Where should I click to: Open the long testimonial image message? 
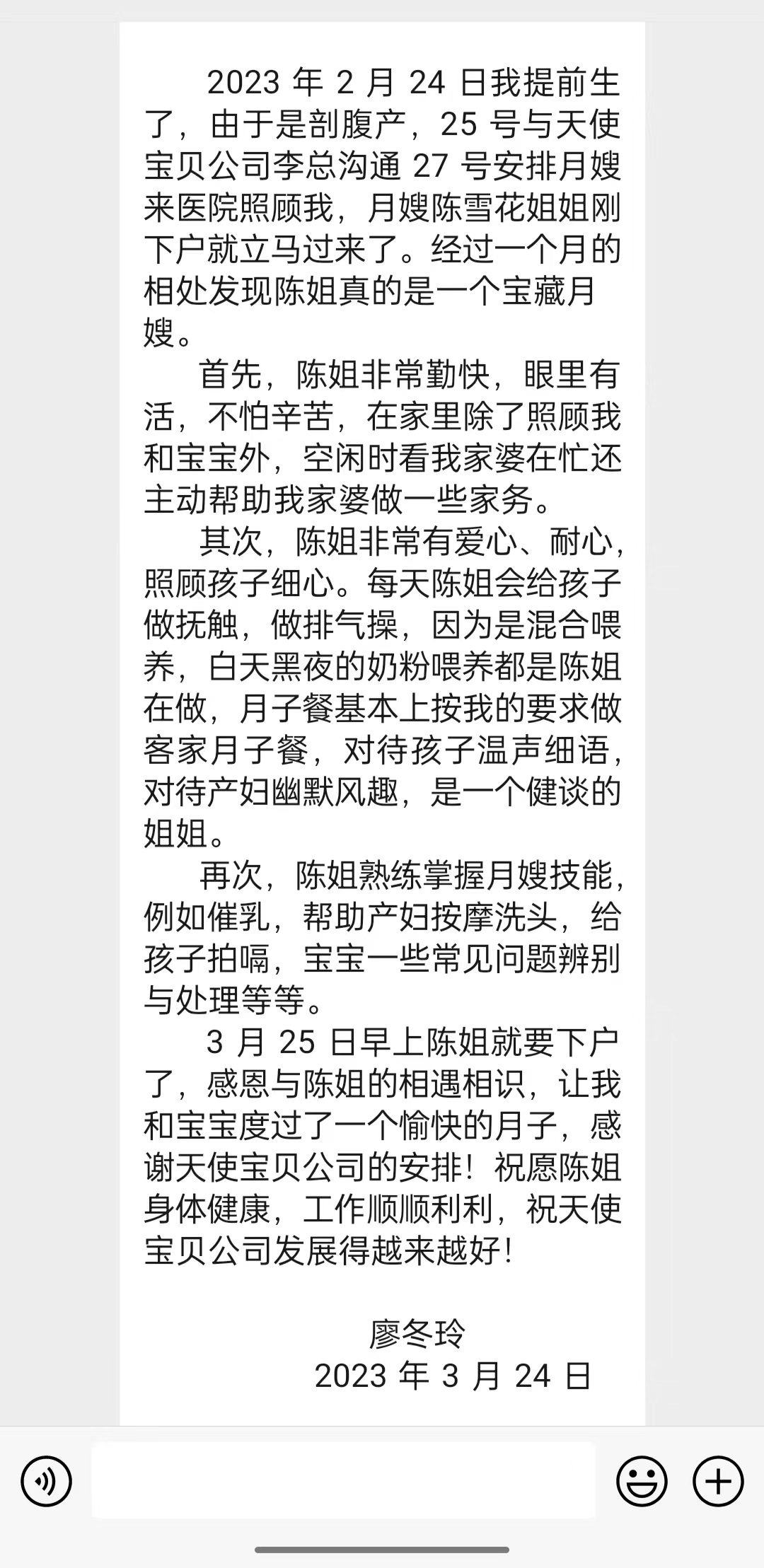coord(382,724)
